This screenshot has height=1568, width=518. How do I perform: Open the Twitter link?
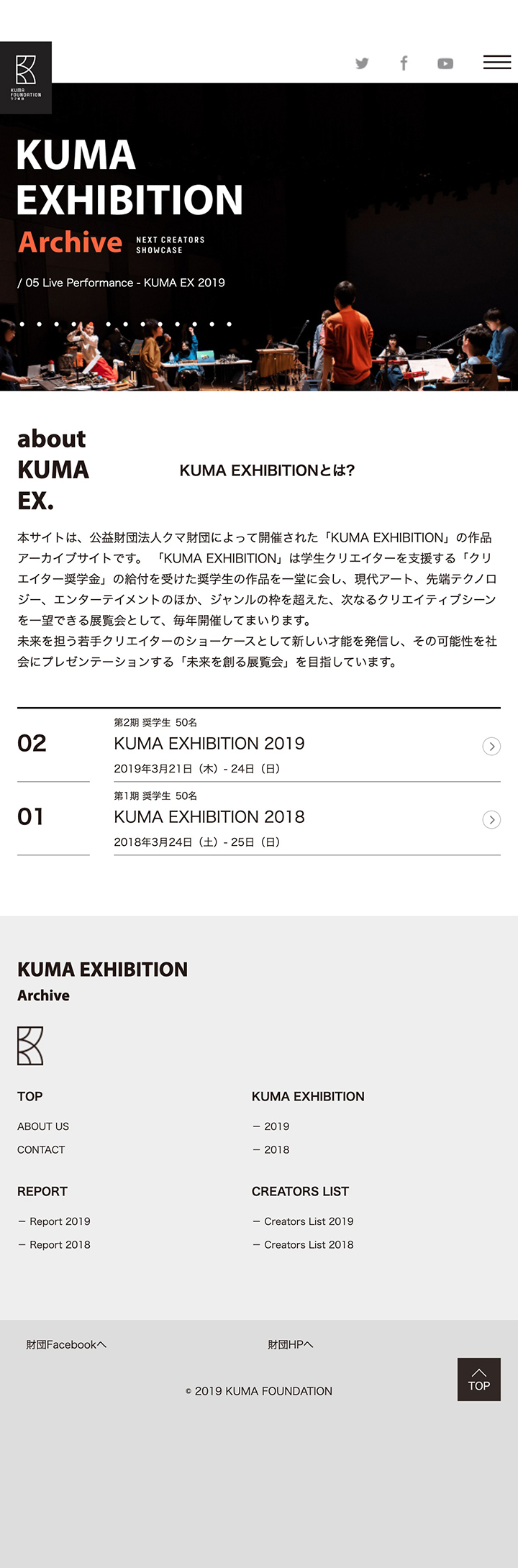point(362,63)
